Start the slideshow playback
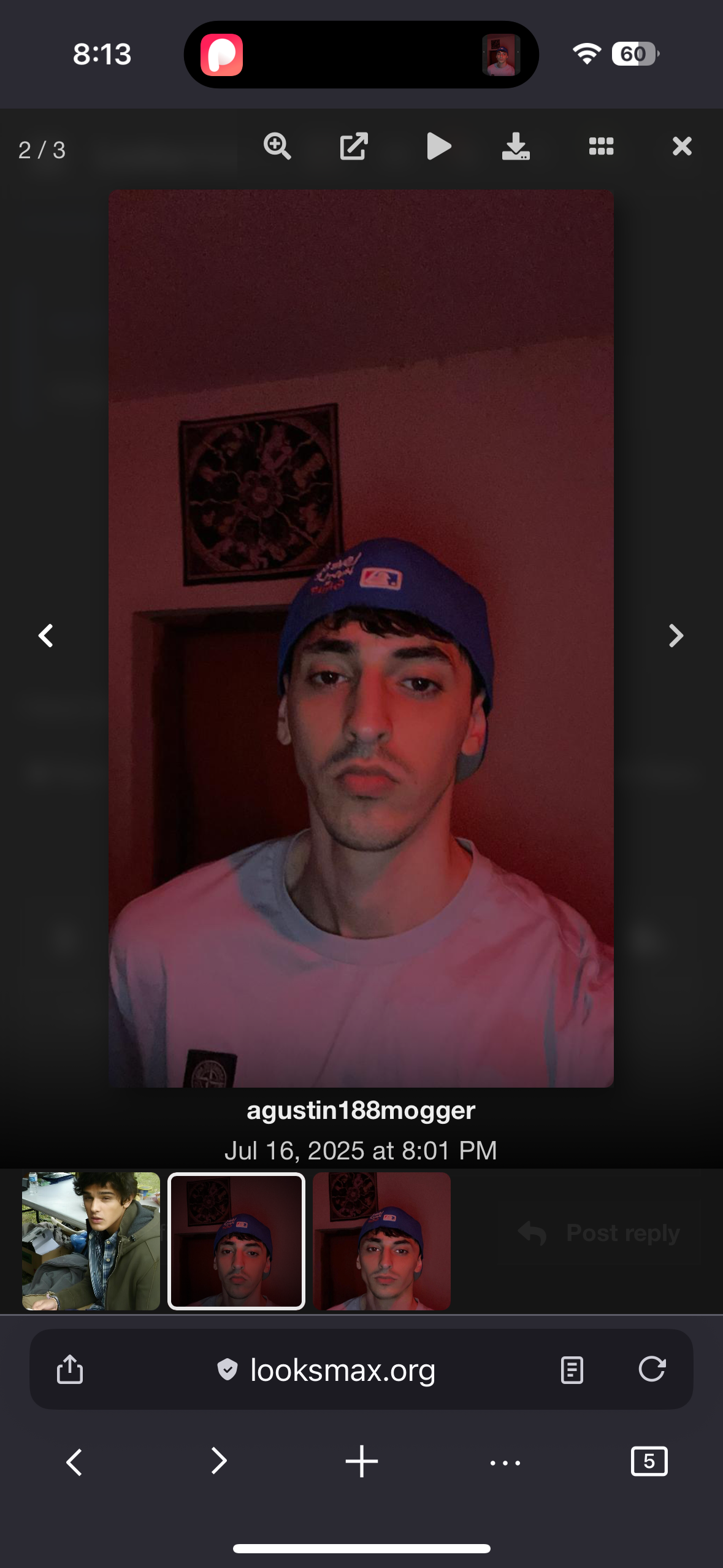Viewport: 723px width, 1568px height. pyautogui.click(x=438, y=147)
